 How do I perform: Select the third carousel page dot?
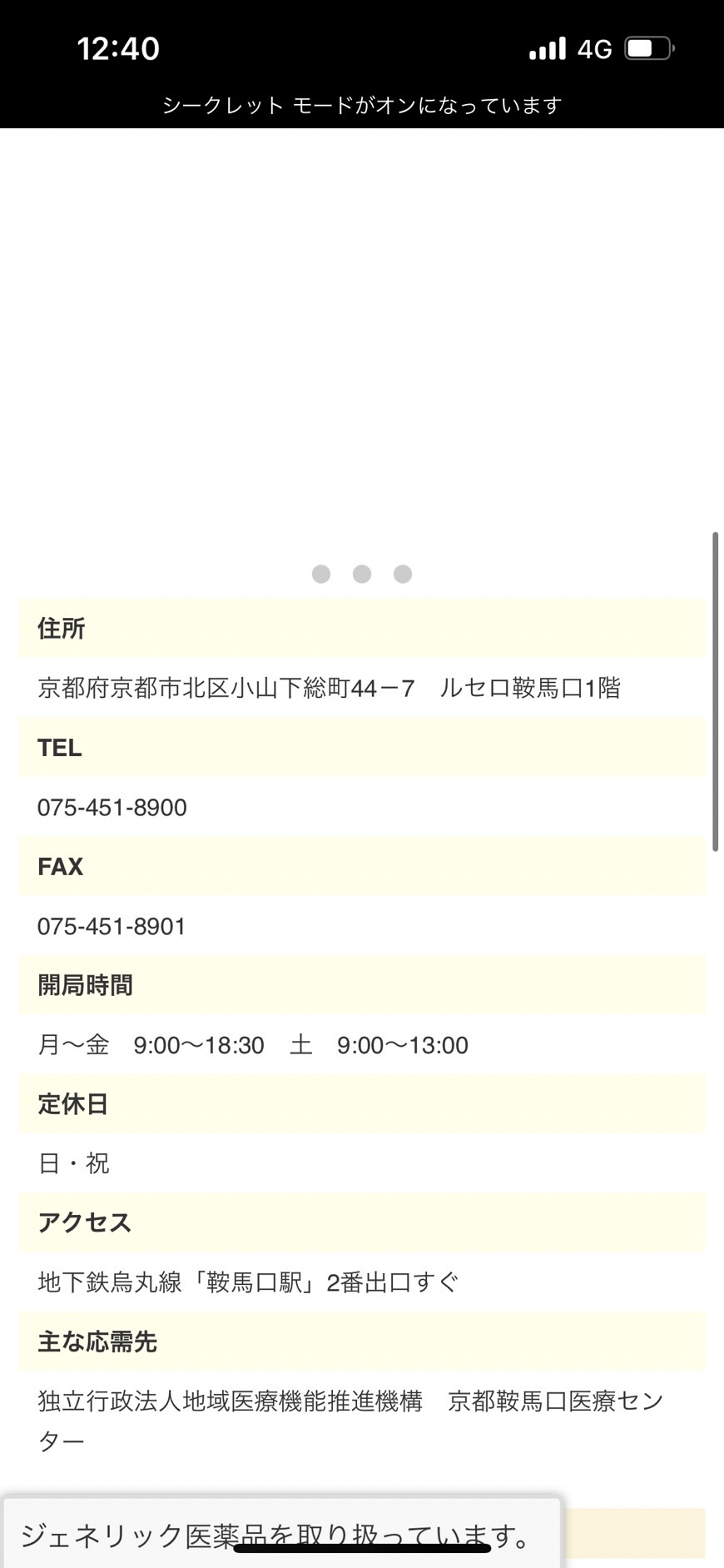pyautogui.click(x=403, y=574)
